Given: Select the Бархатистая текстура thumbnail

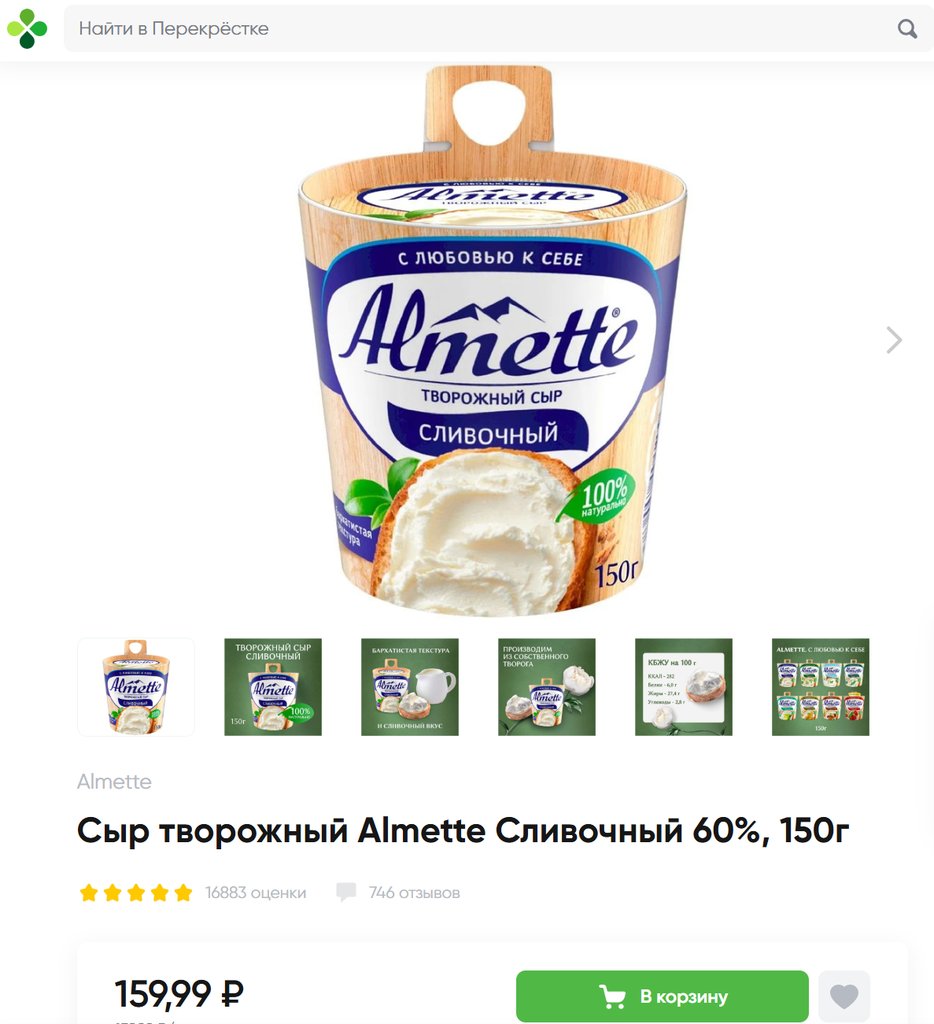Looking at the screenshot, I should (x=410, y=687).
